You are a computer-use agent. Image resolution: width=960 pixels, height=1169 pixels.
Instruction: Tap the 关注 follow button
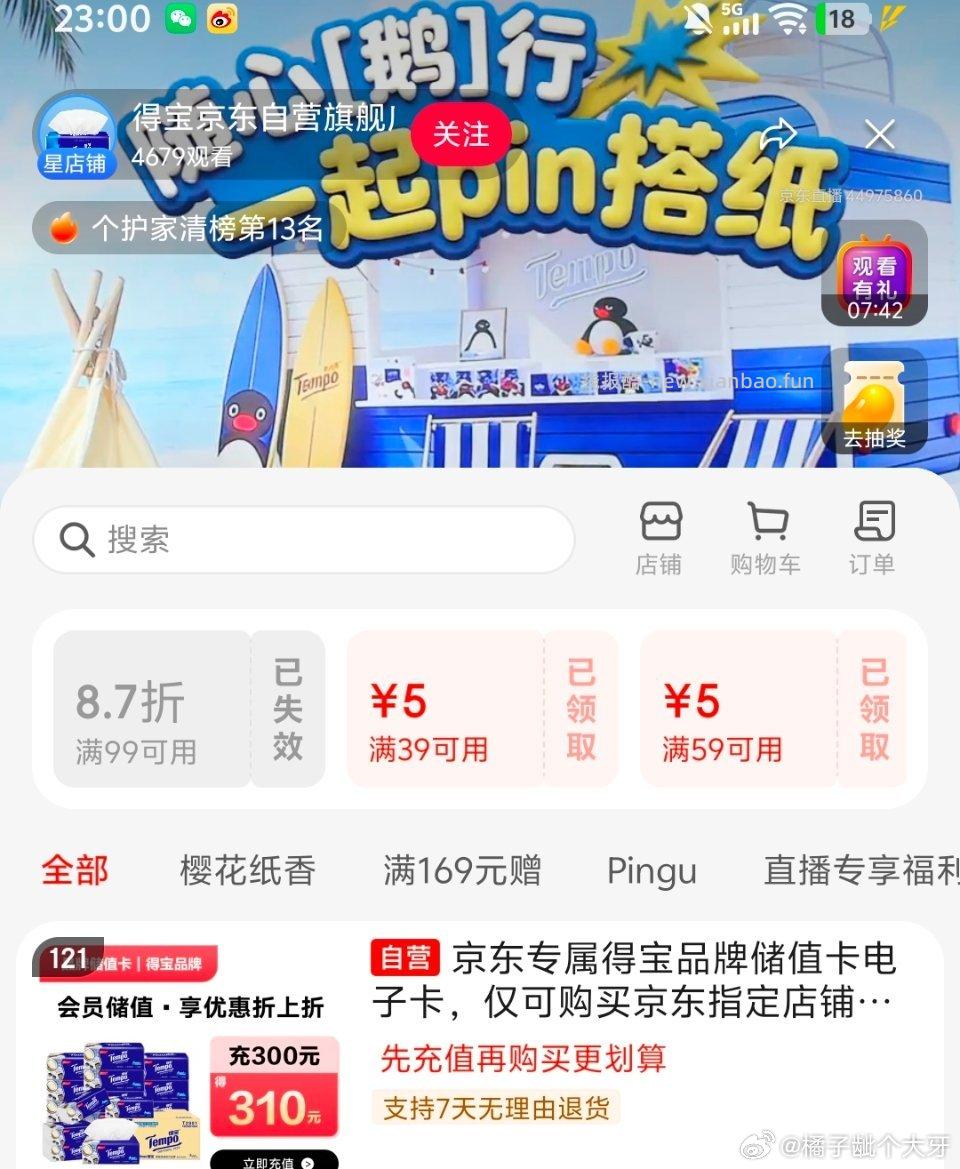point(458,134)
